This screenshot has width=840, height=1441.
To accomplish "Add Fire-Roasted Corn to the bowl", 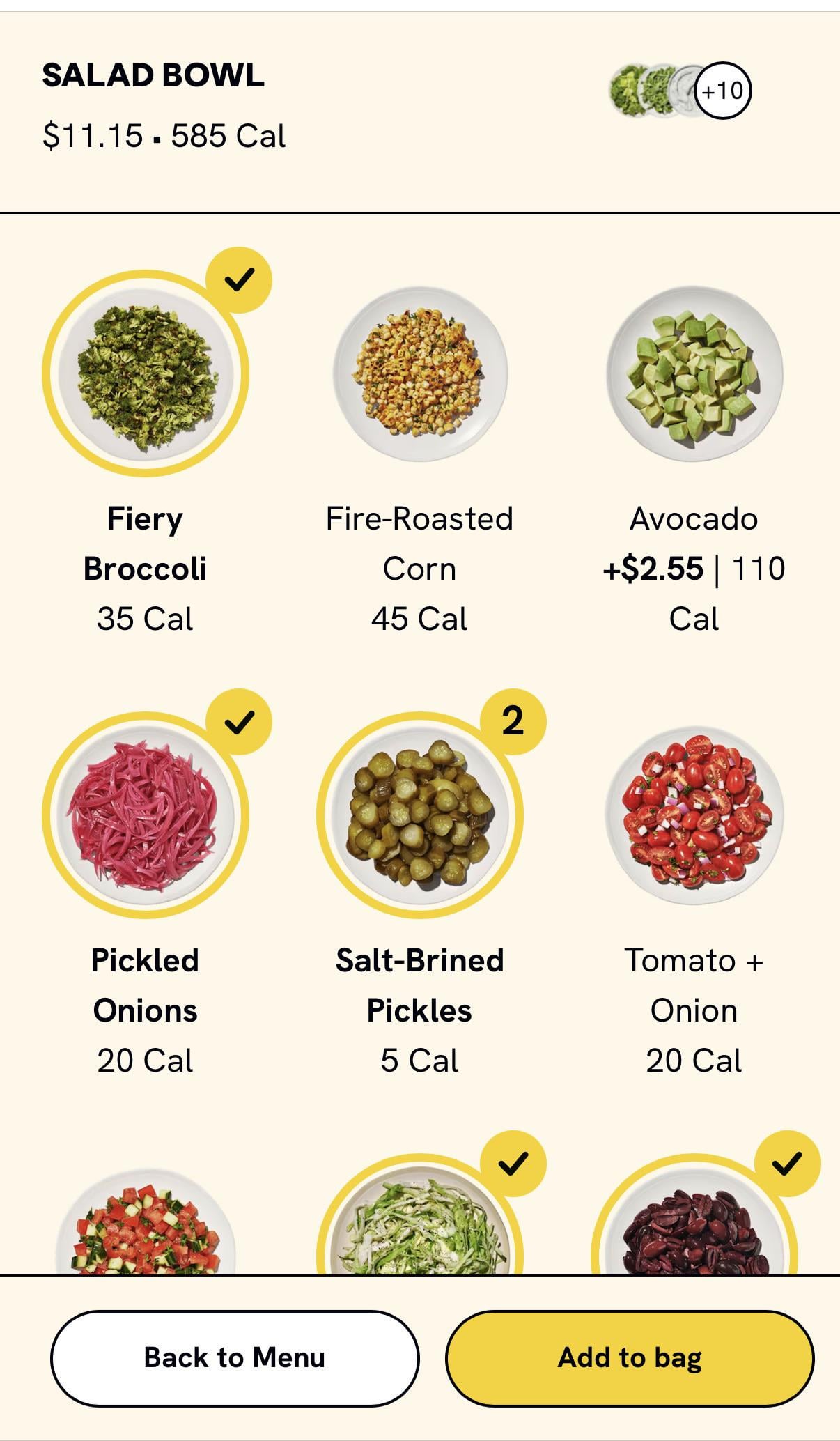I will [x=419, y=373].
